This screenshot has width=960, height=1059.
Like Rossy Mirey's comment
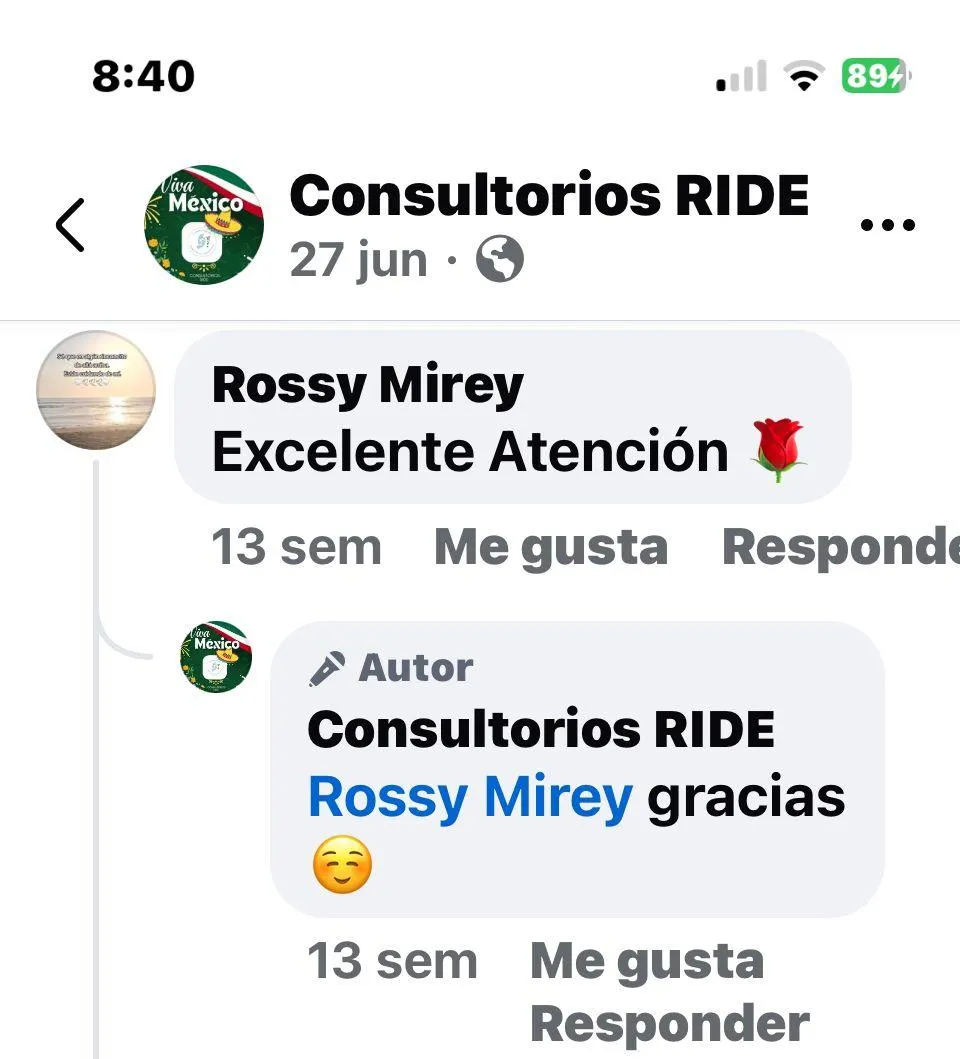click(x=550, y=548)
